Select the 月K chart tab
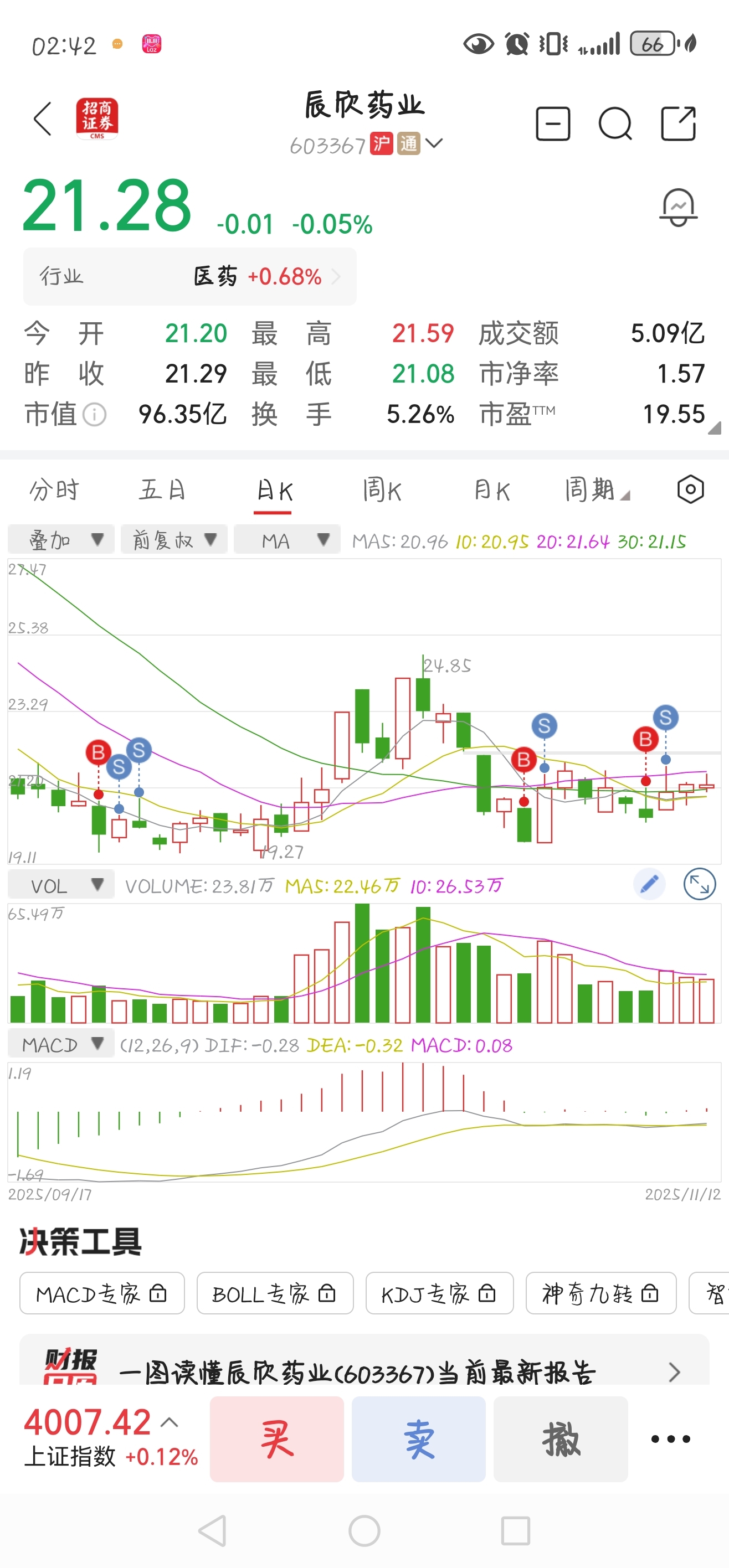The image size is (729, 1568). point(491,490)
